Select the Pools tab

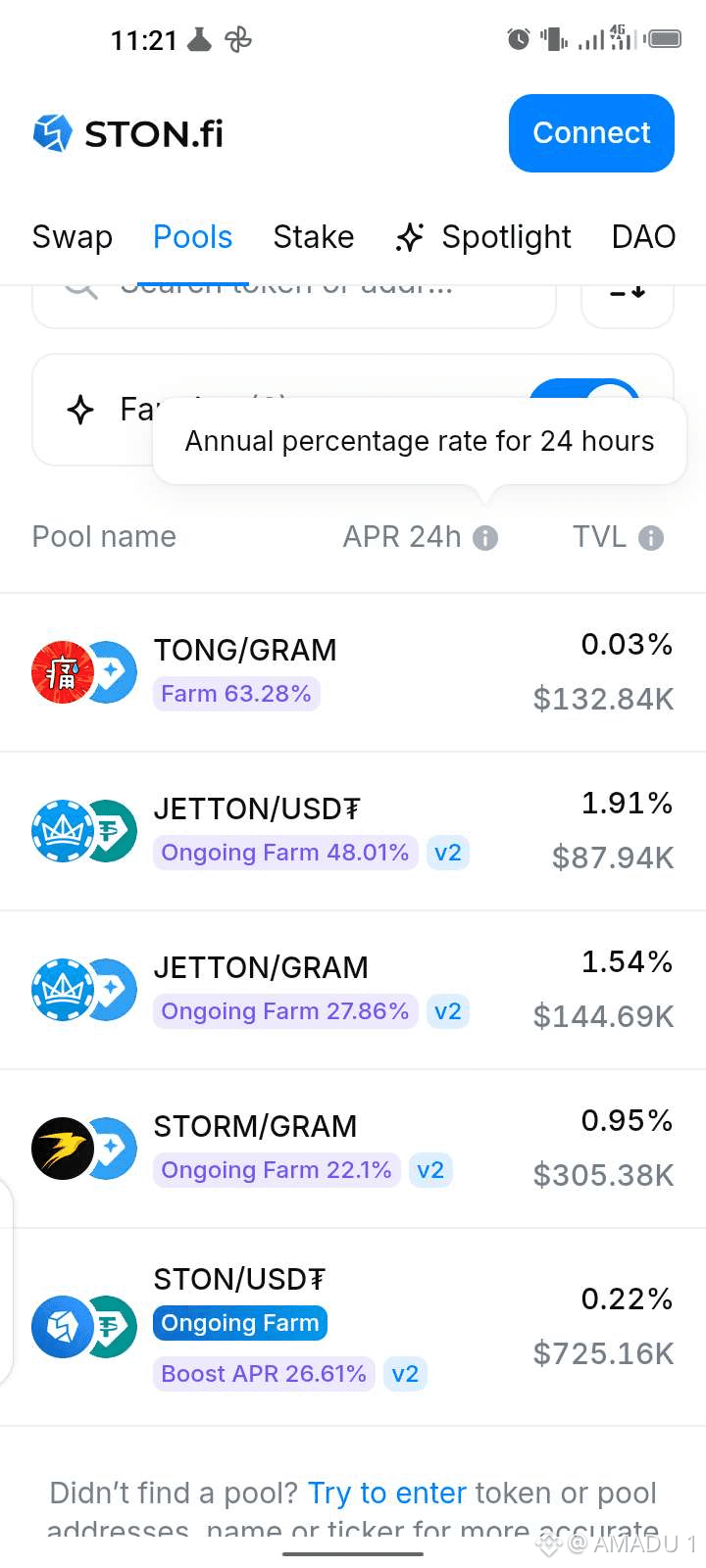pyautogui.click(x=193, y=237)
